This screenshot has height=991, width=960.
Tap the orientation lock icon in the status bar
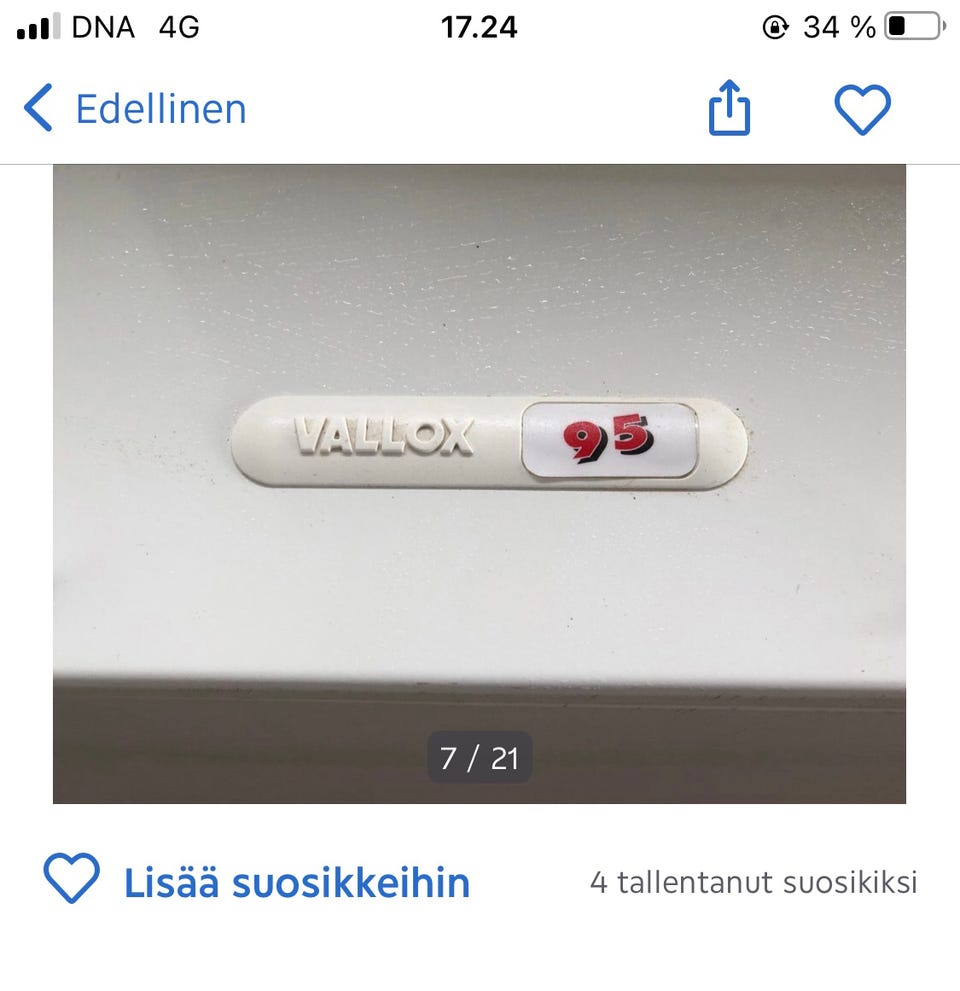click(774, 25)
